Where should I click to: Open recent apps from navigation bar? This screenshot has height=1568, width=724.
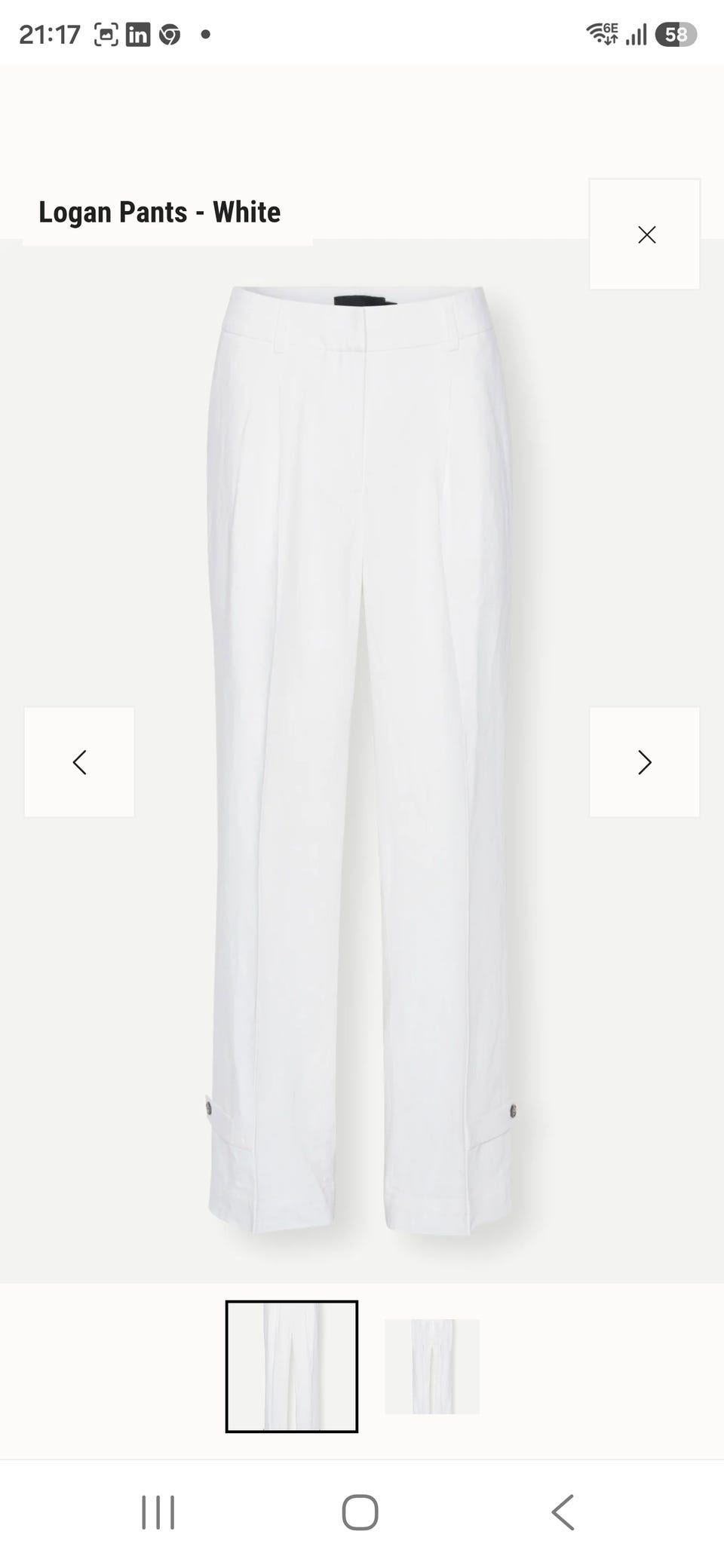[x=158, y=1512]
